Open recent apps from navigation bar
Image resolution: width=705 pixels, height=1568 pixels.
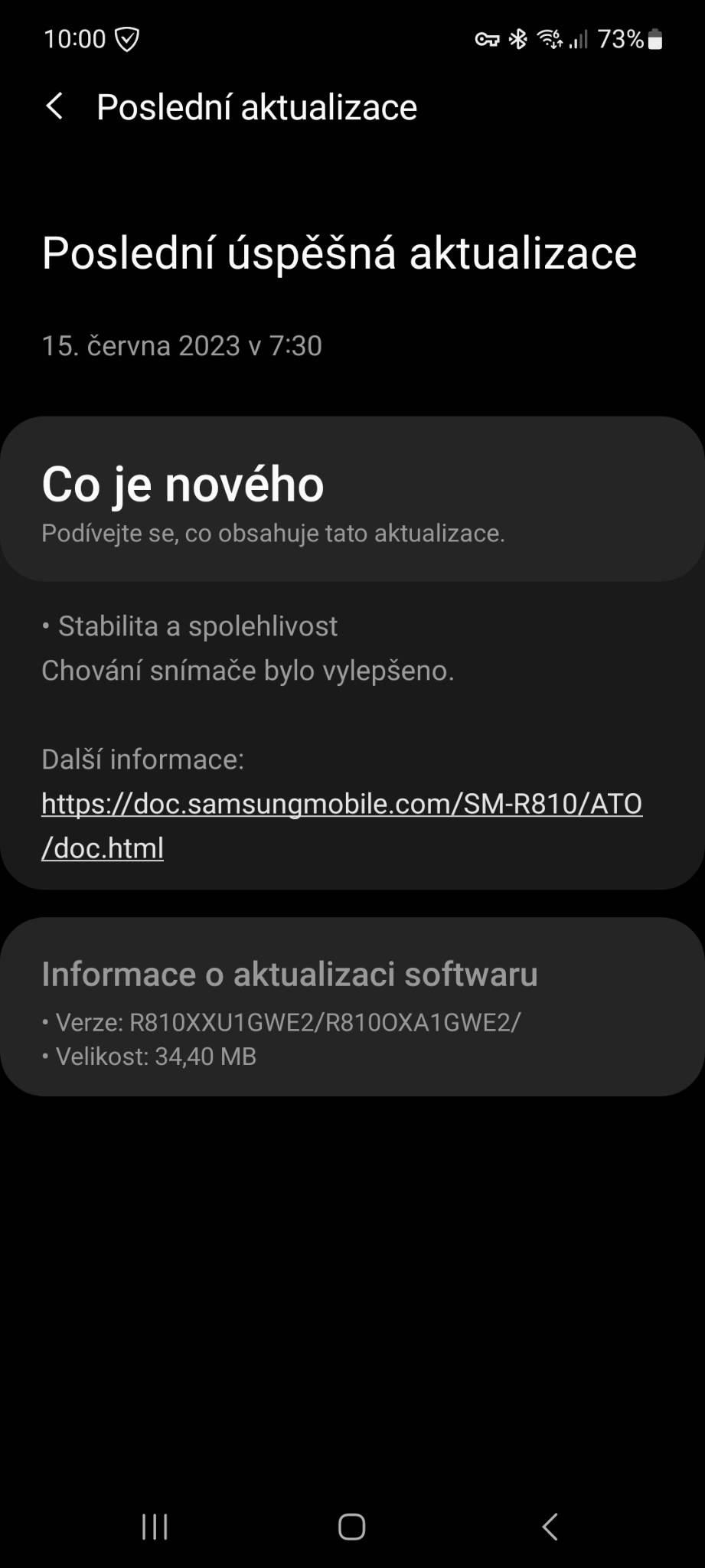155,1526
